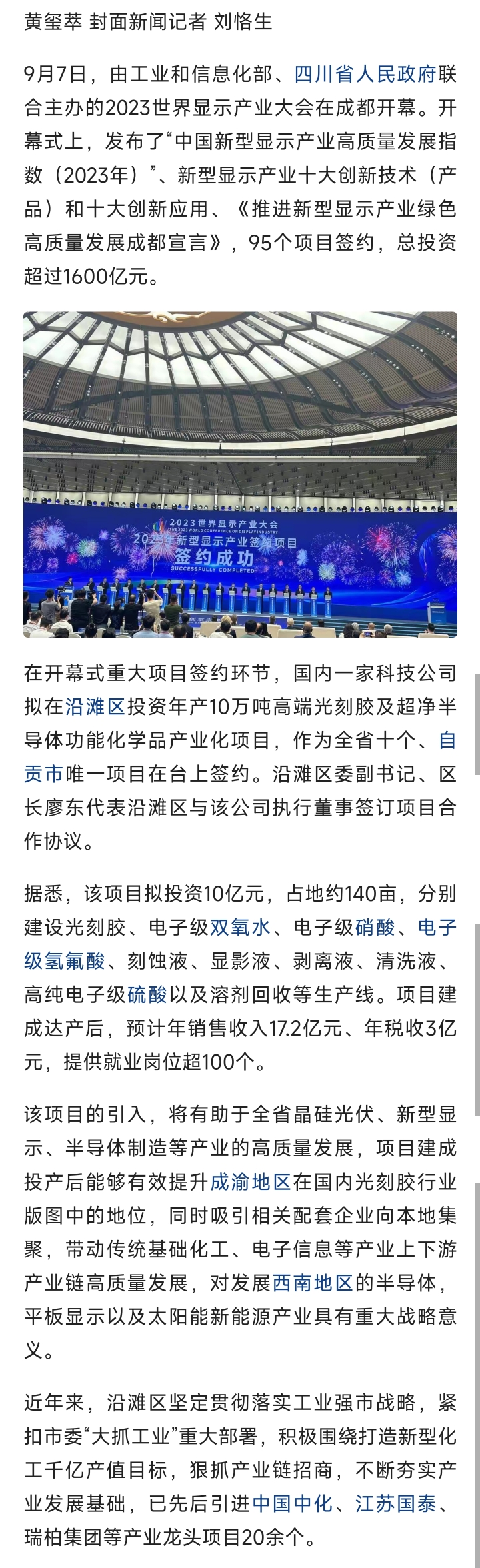
Task: Open the 自贡市 link
Action: [44, 773]
